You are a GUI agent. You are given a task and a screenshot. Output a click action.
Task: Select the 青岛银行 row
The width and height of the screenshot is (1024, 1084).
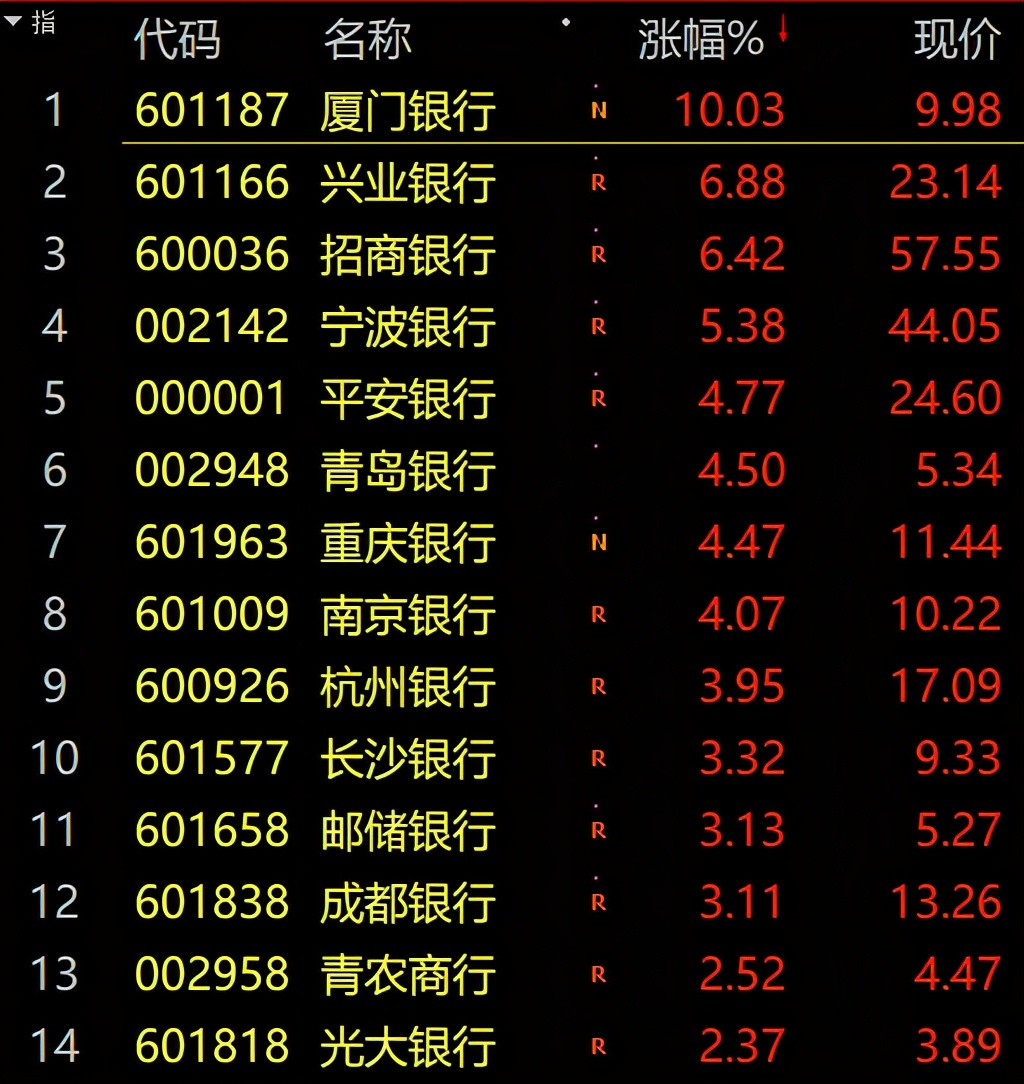(408, 471)
